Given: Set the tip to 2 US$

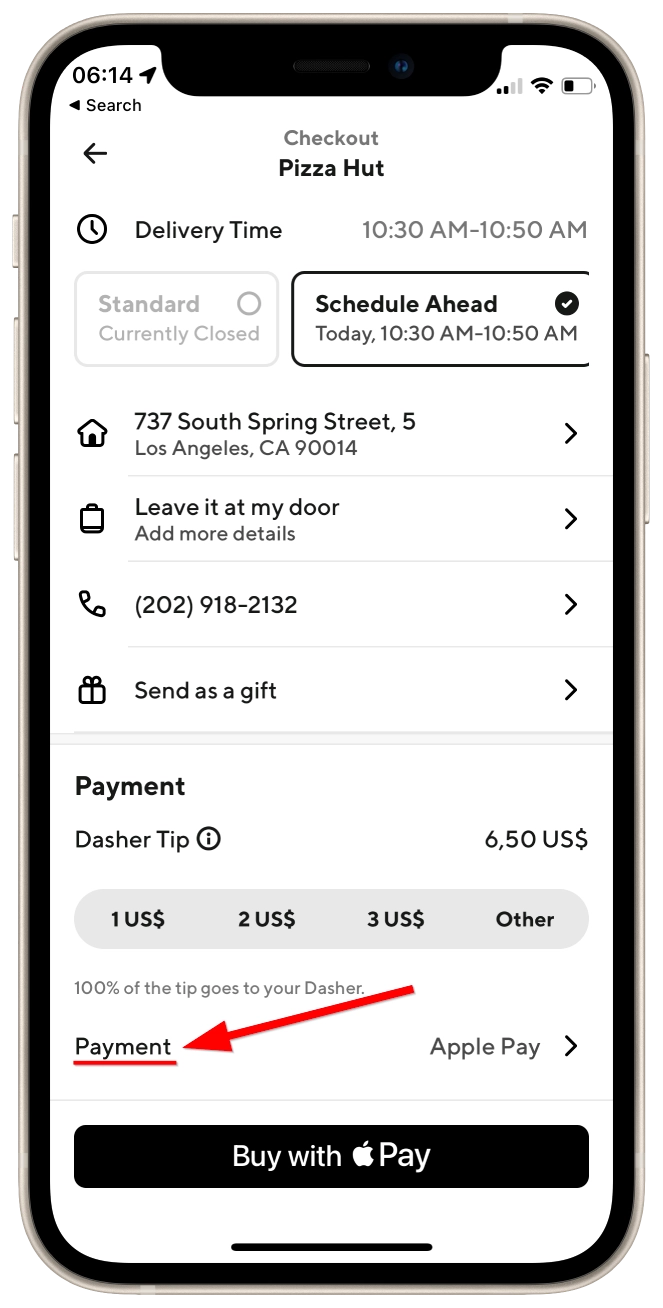Looking at the screenshot, I should 267,919.
